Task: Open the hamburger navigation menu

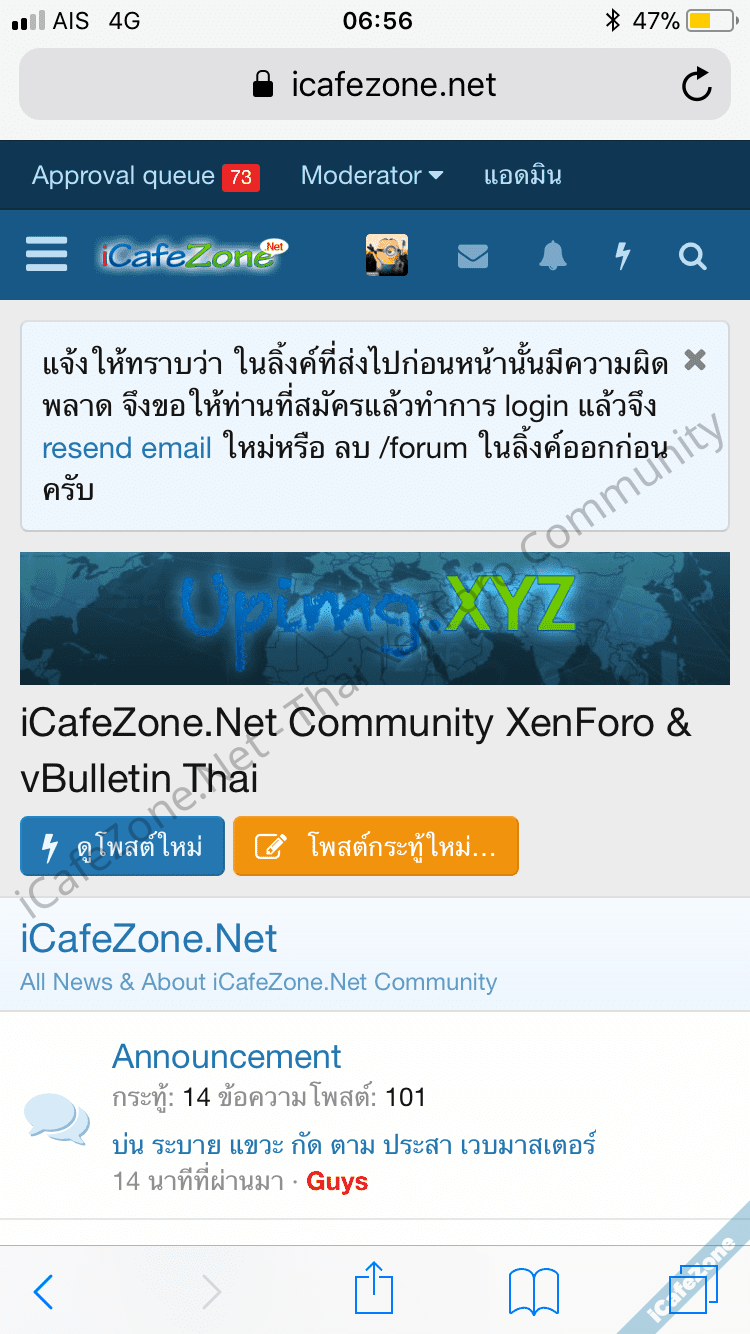Action: point(46,255)
